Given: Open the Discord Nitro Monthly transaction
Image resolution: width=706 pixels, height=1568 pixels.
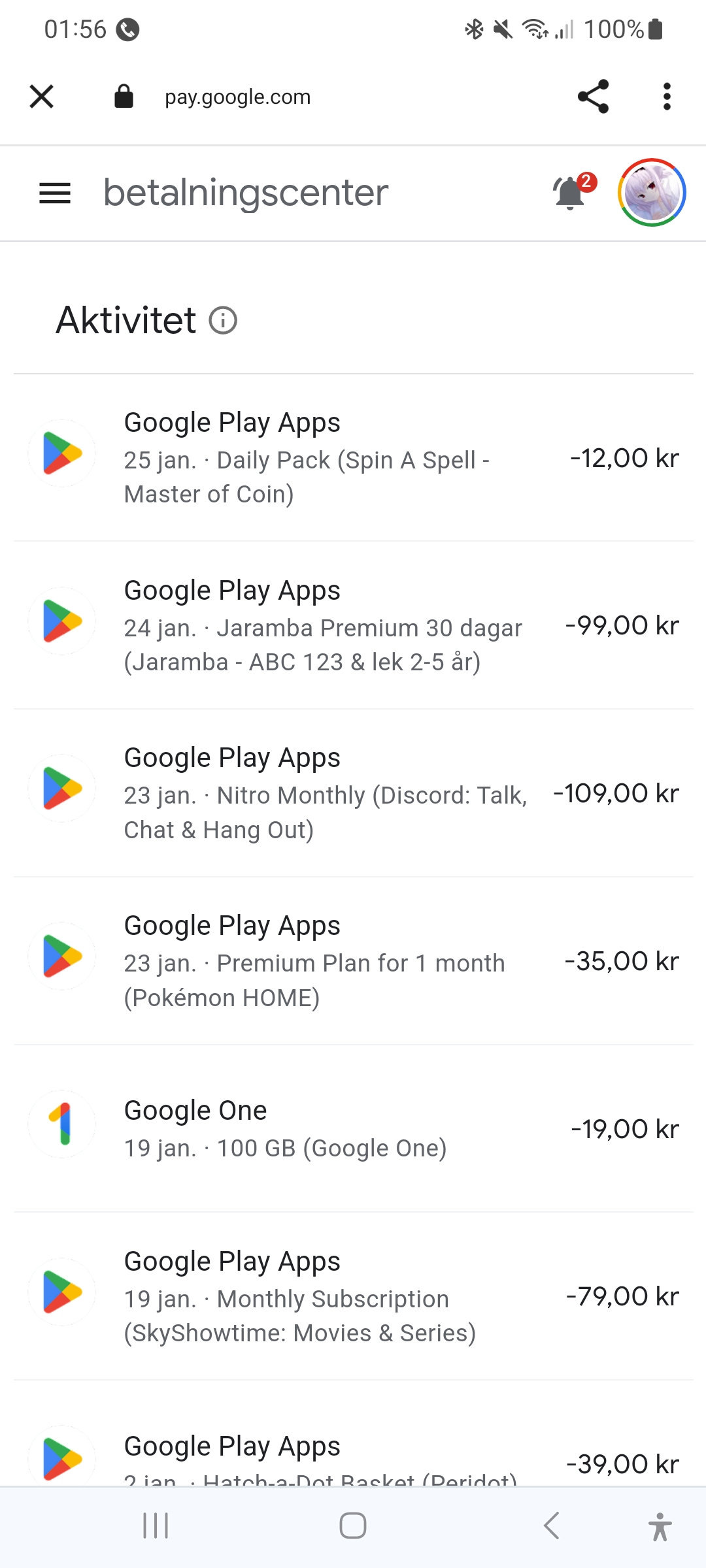Looking at the screenshot, I should pos(353,793).
